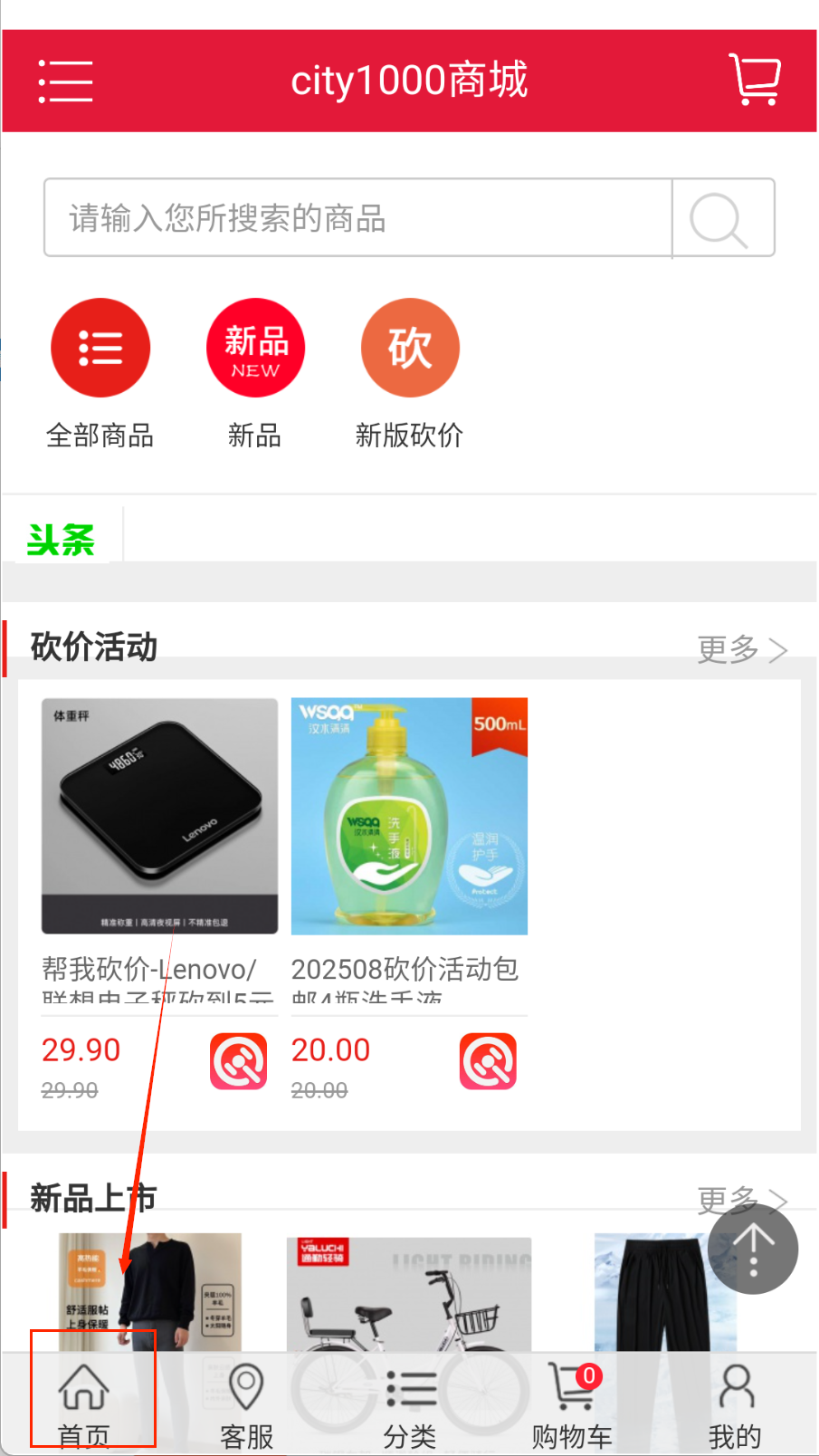
Task: Start bargain on the 20.00 hand soap
Action: click(489, 1061)
